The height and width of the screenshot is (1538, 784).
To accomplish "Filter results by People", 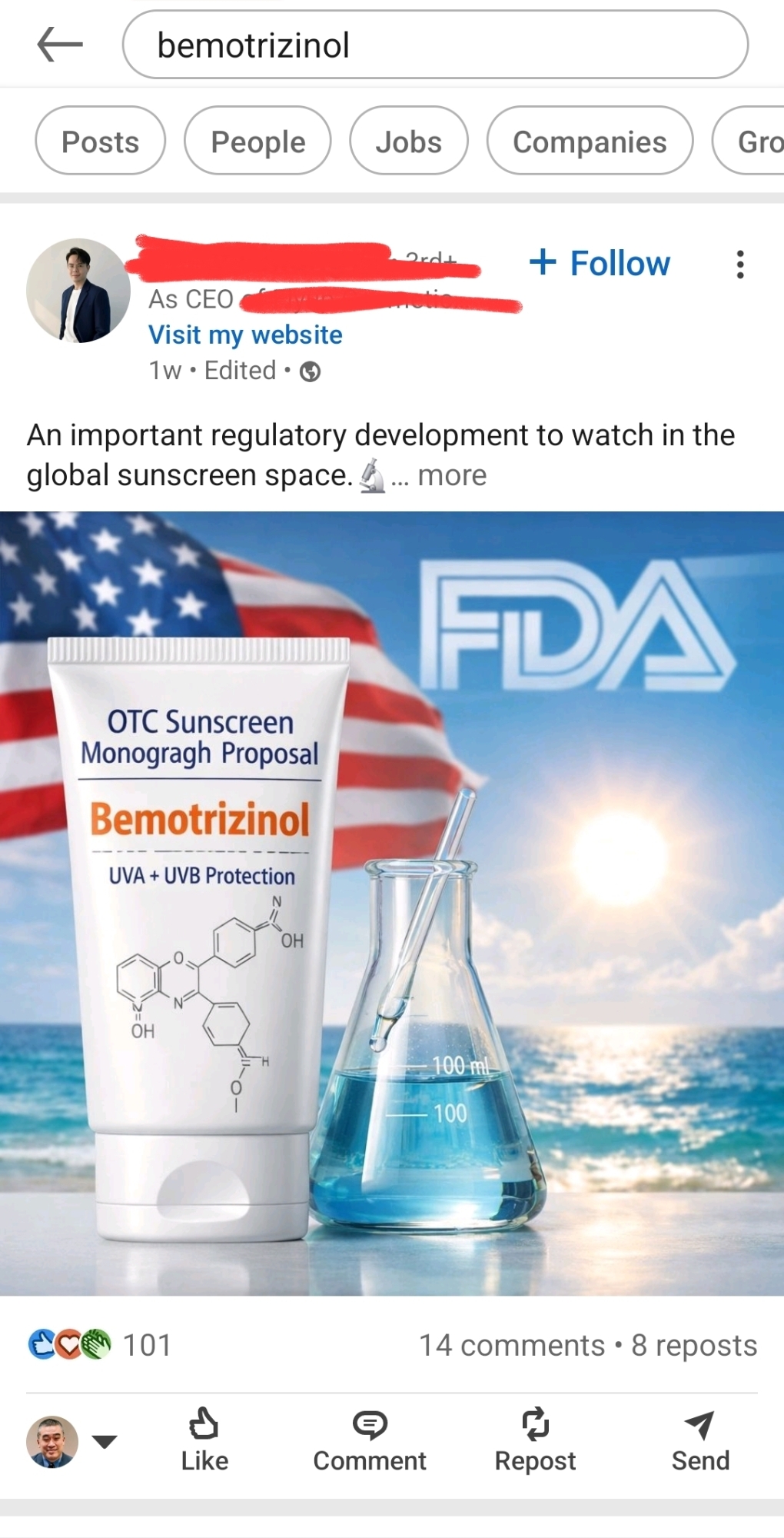I will (257, 141).
